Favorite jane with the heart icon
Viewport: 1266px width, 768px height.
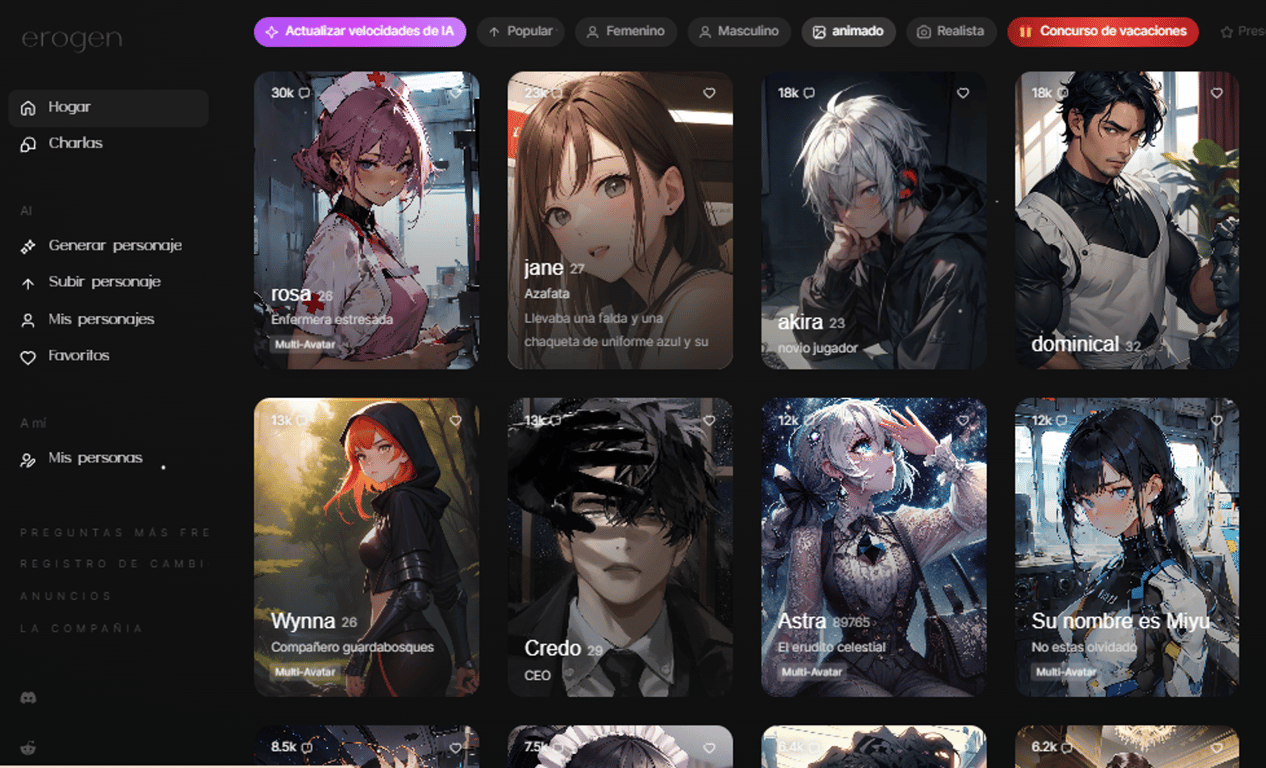tap(709, 93)
